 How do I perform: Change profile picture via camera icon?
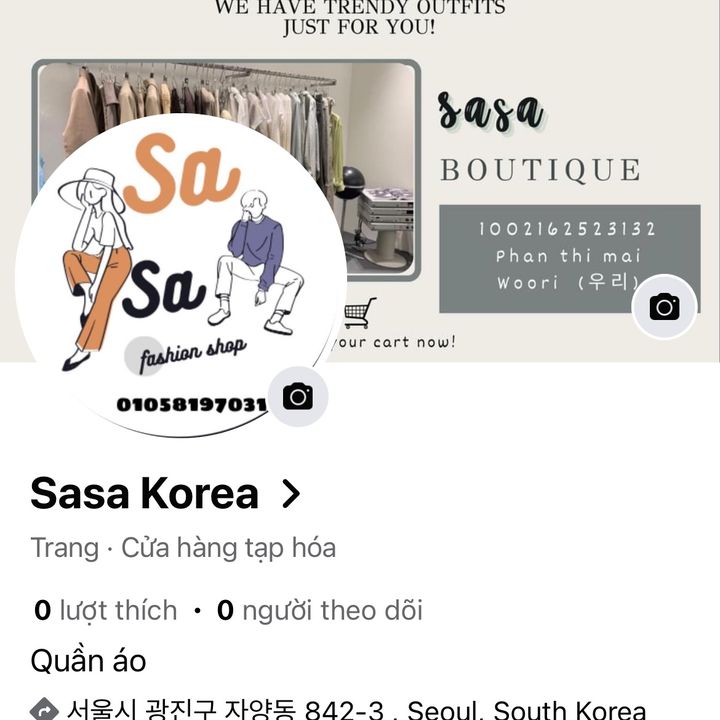click(297, 397)
